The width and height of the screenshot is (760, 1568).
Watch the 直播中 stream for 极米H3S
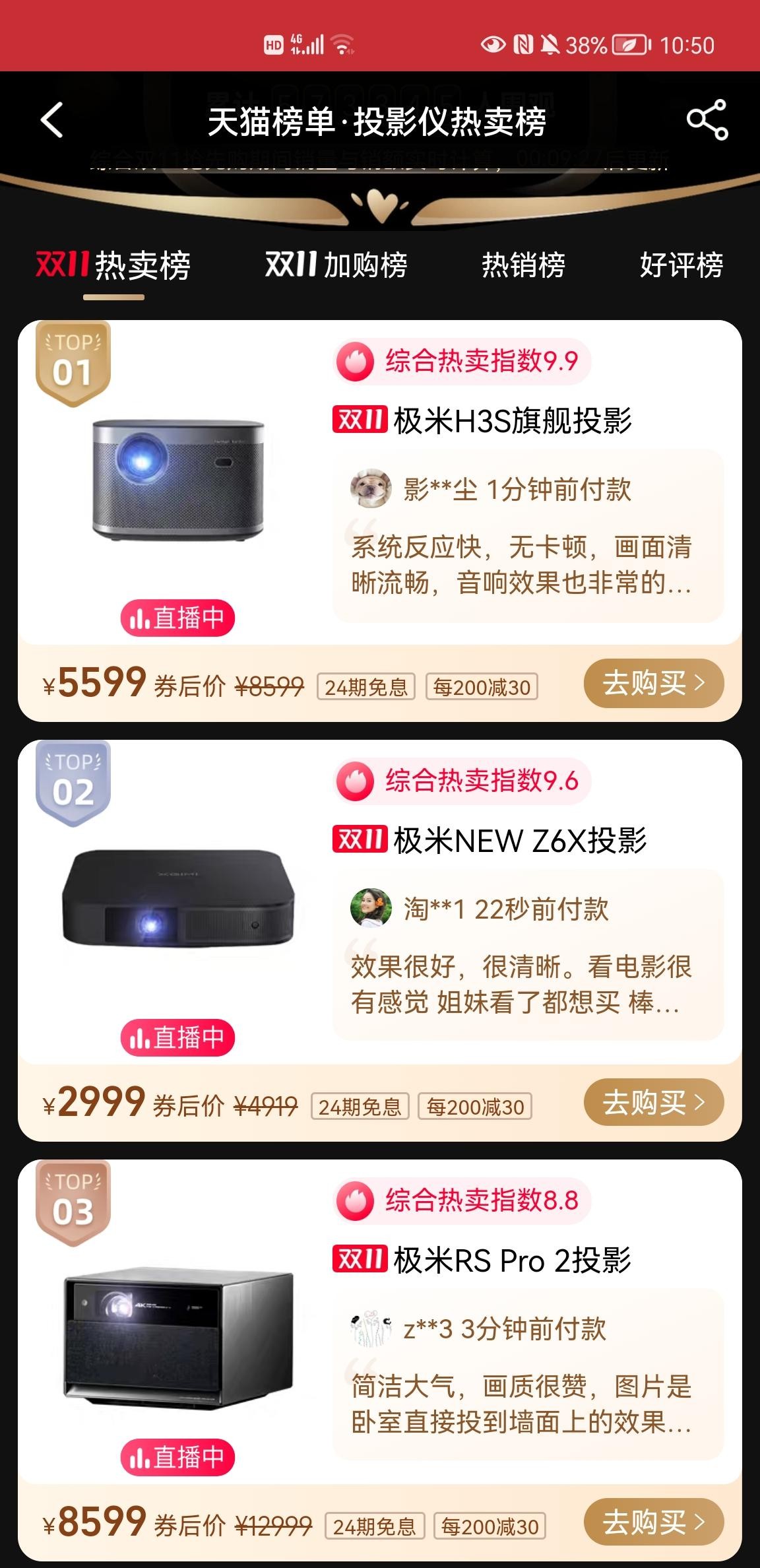tap(177, 619)
